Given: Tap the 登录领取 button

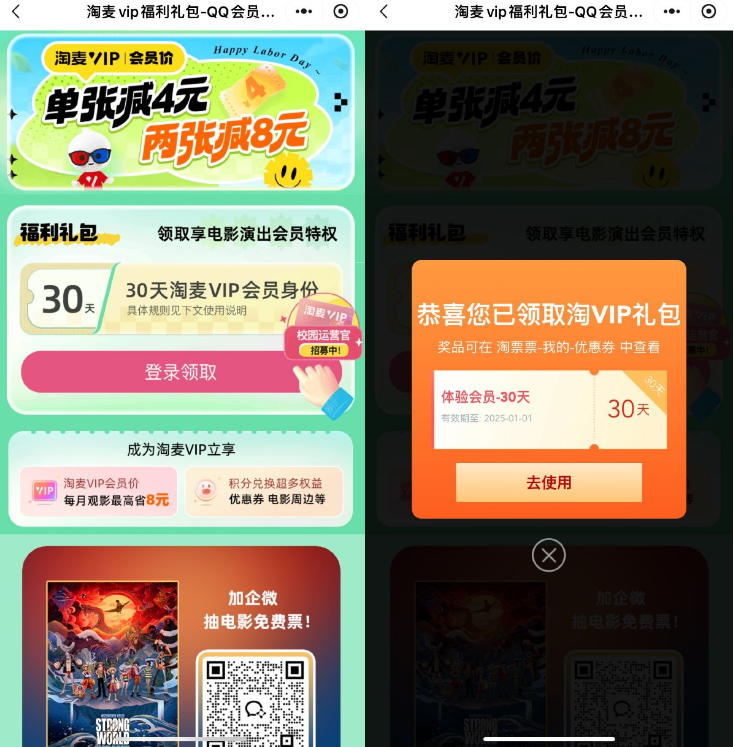Looking at the screenshot, I should [x=180, y=372].
